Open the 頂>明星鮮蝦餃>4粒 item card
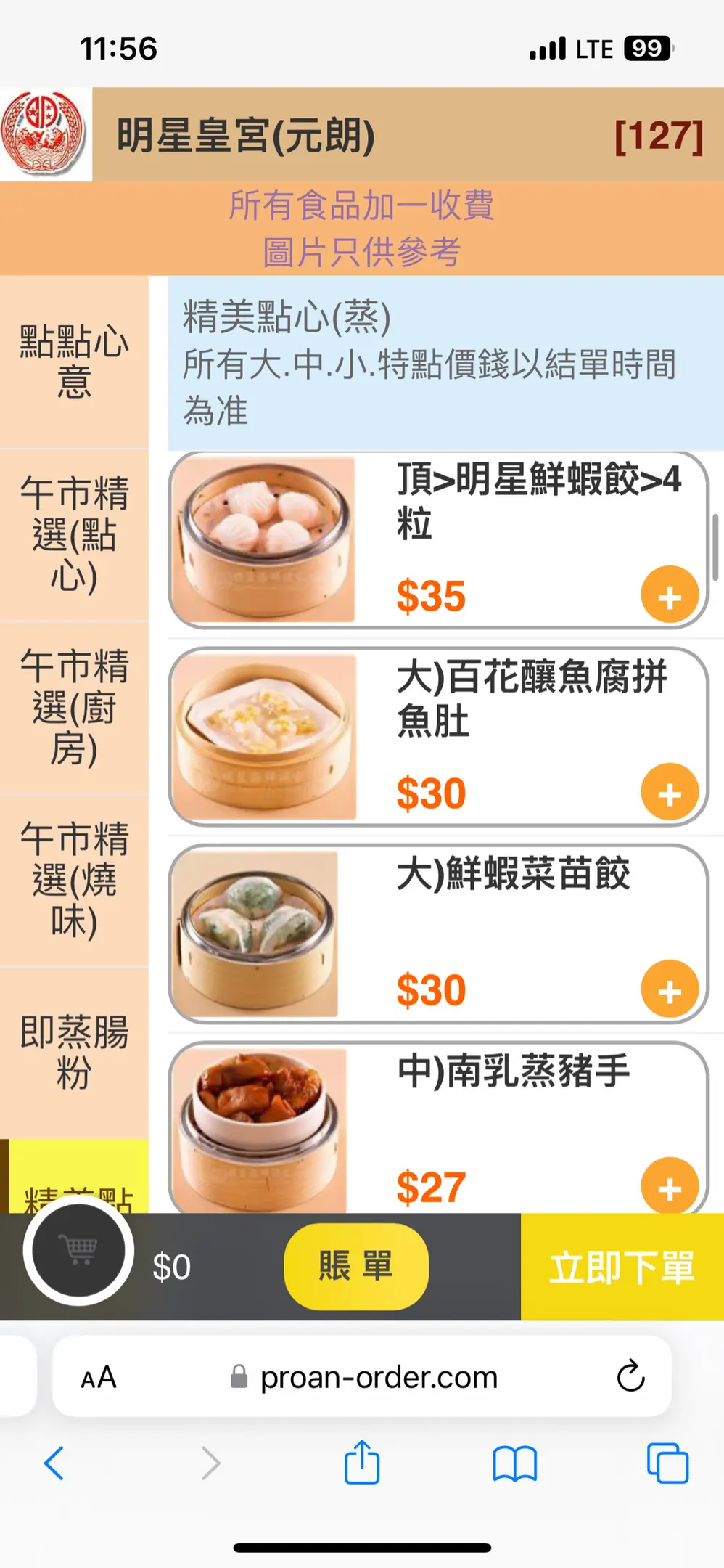The width and height of the screenshot is (724, 1568). (x=508, y=508)
